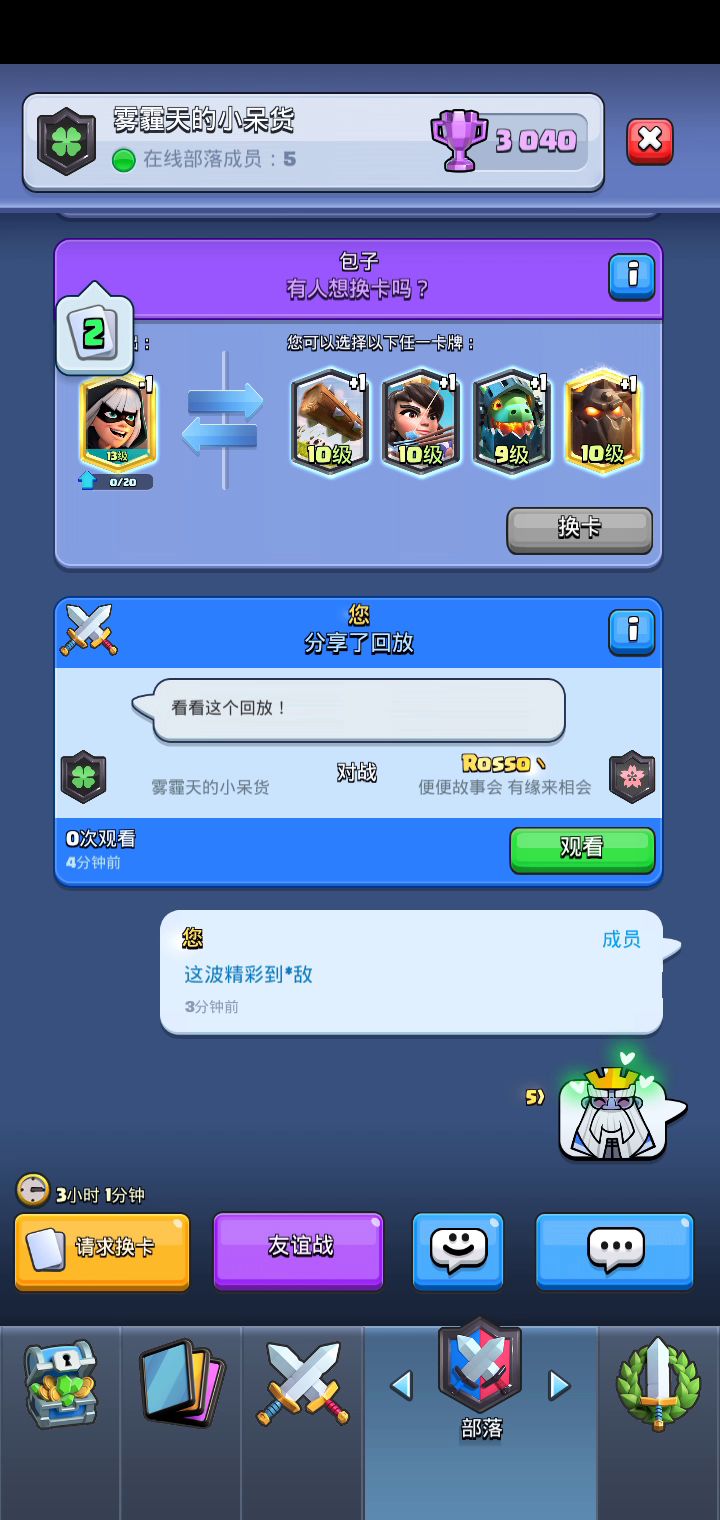
Task: Tap the right arrow beside 部落
Action: pos(559,1385)
